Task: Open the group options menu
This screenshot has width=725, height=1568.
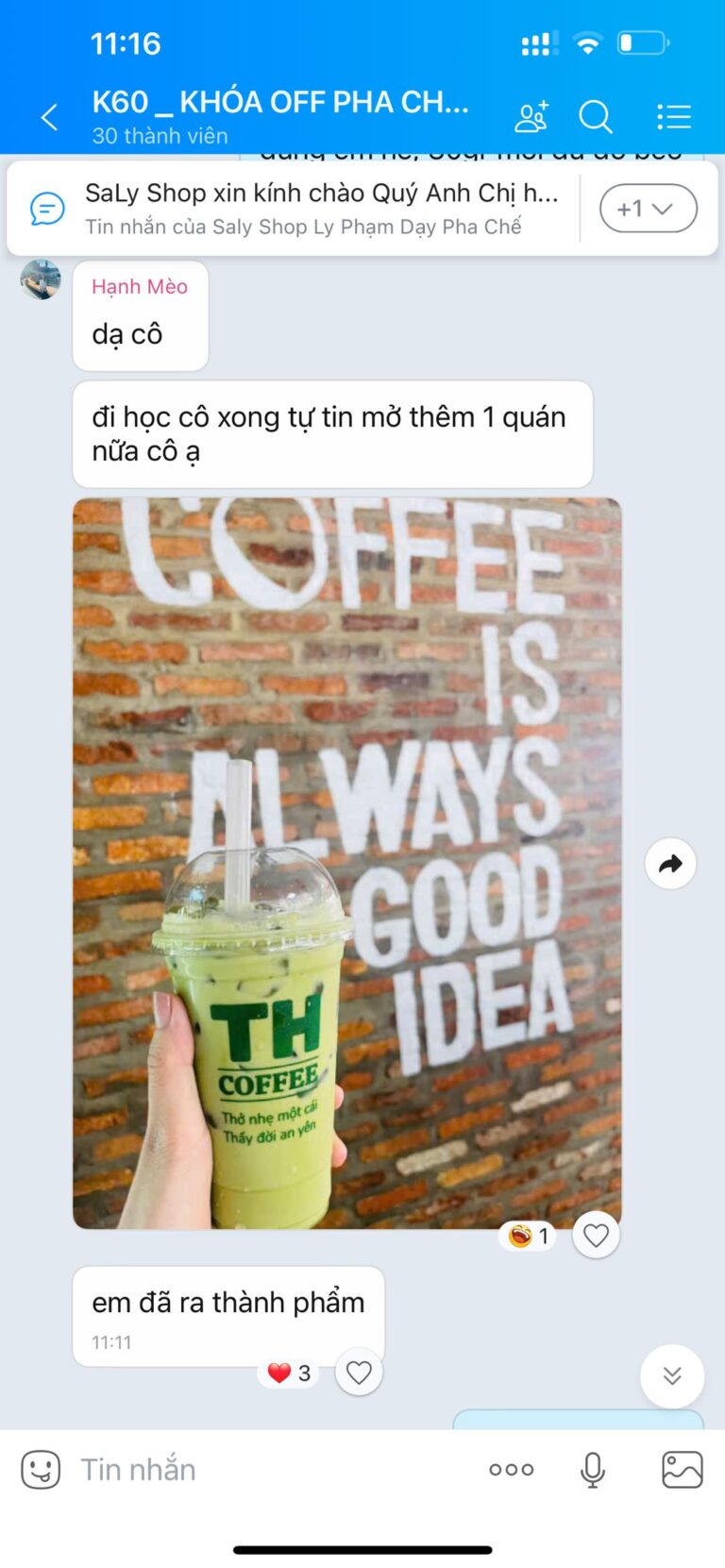Action: (674, 117)
